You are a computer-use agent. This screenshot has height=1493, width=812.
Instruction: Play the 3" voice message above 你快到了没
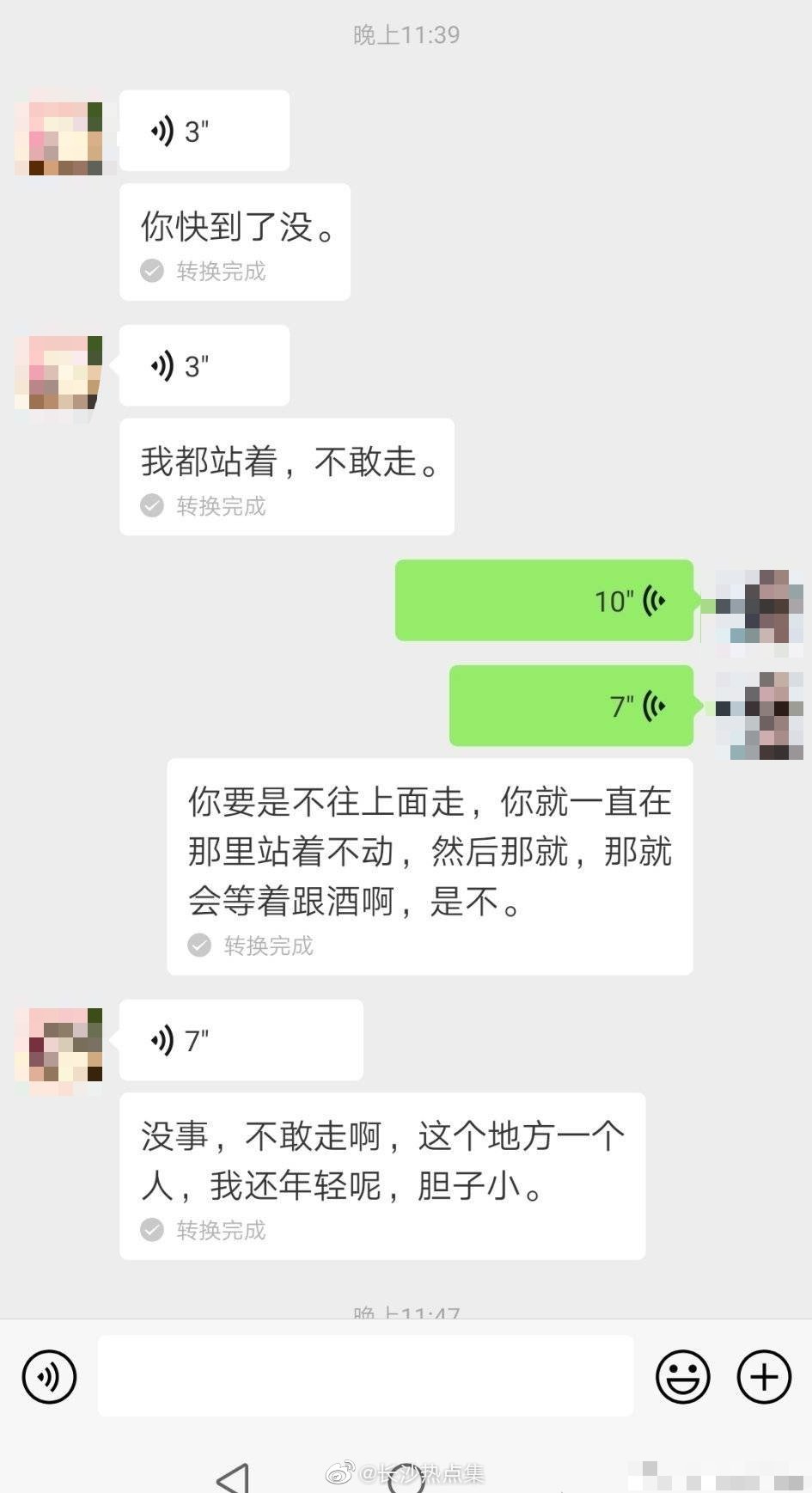tap(204, 131)
